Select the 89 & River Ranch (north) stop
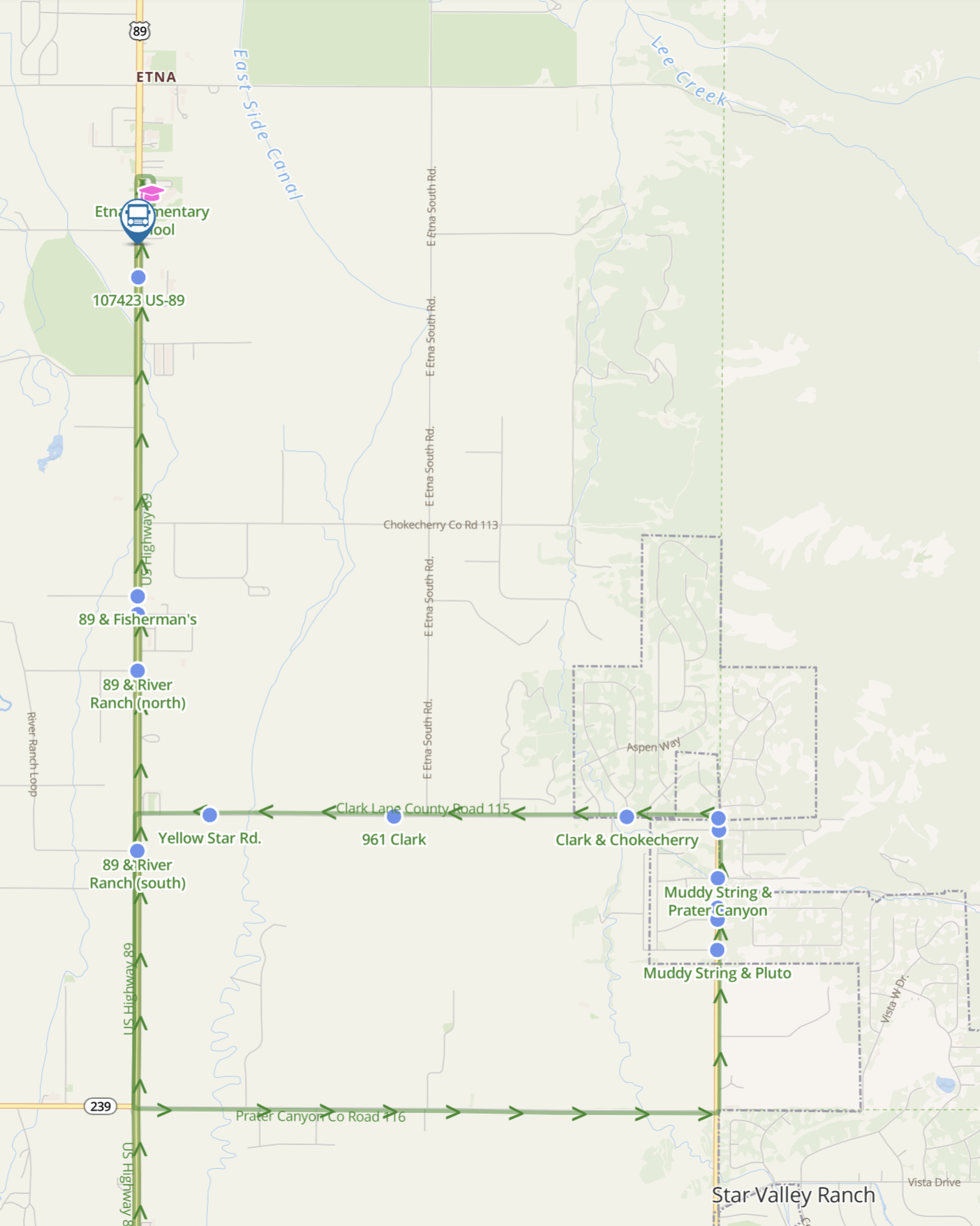 tap(138, 670)
